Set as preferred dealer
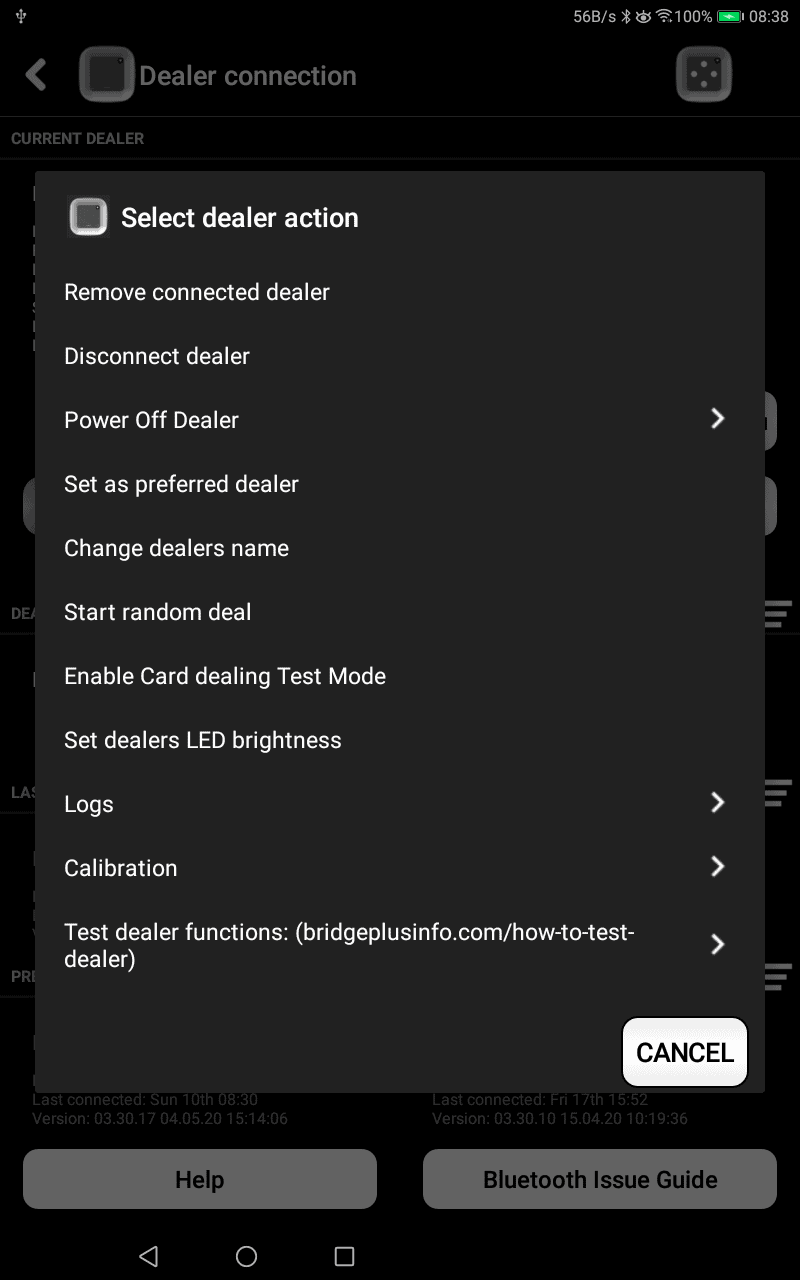 tap(181, 484)
